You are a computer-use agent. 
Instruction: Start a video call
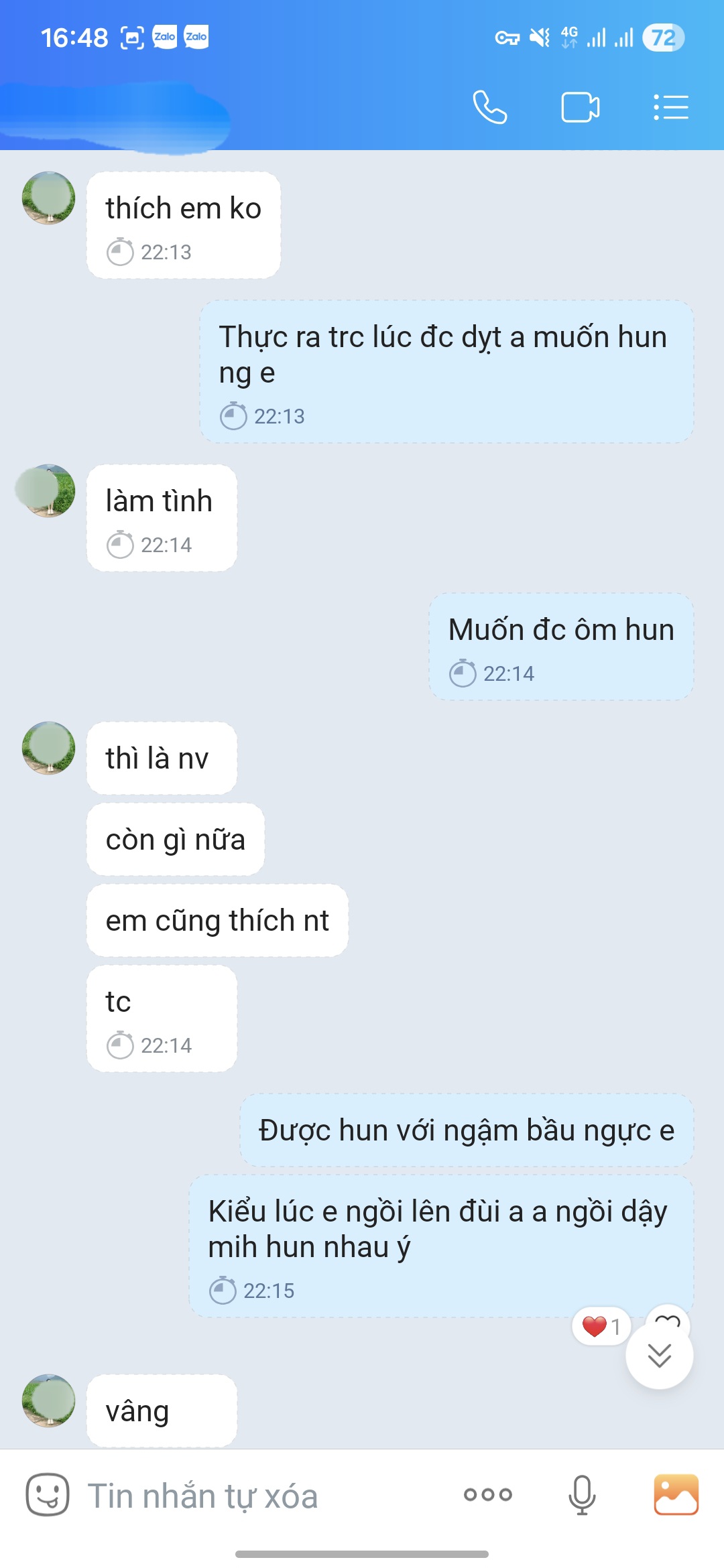[x=580, y=107]
